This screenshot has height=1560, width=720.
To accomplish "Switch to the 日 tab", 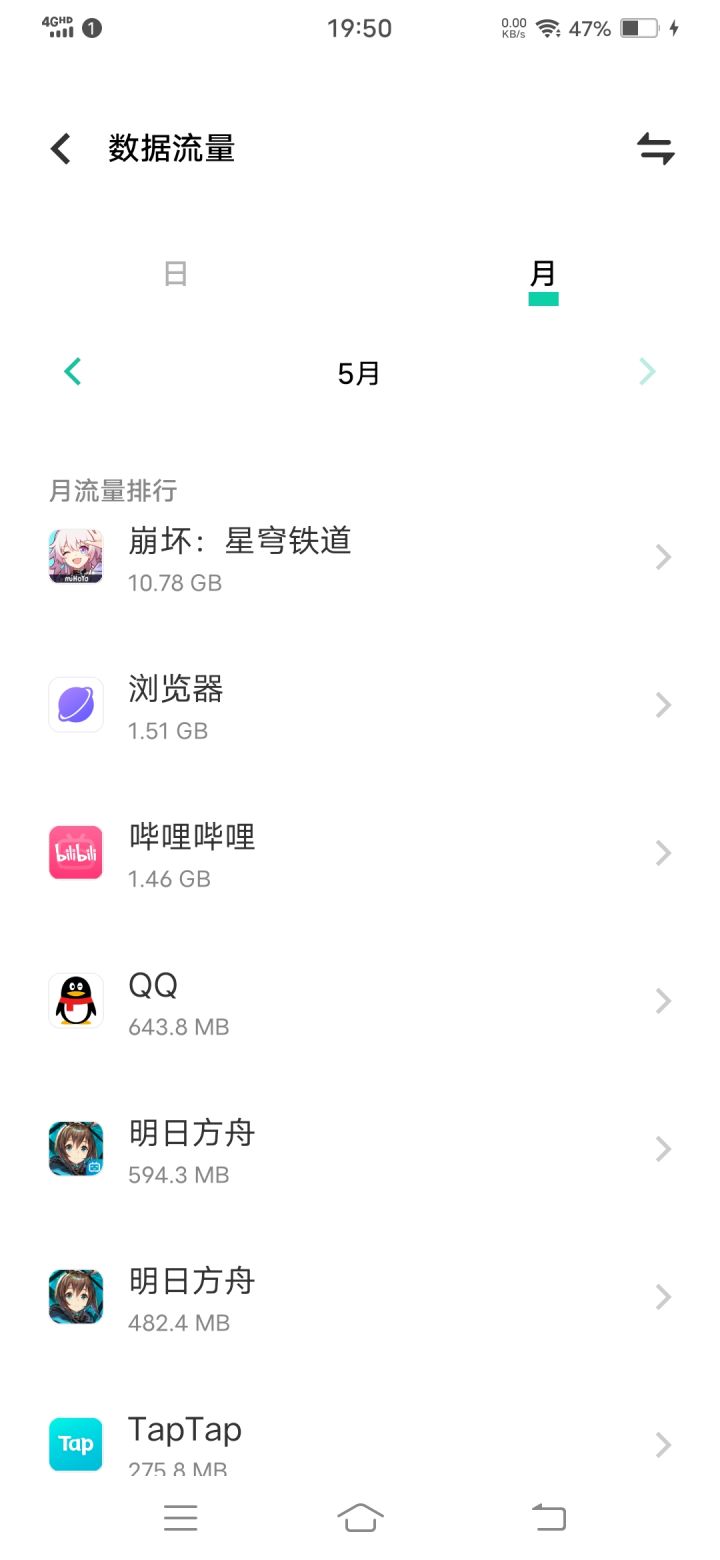I will click(x=176, y=274).
